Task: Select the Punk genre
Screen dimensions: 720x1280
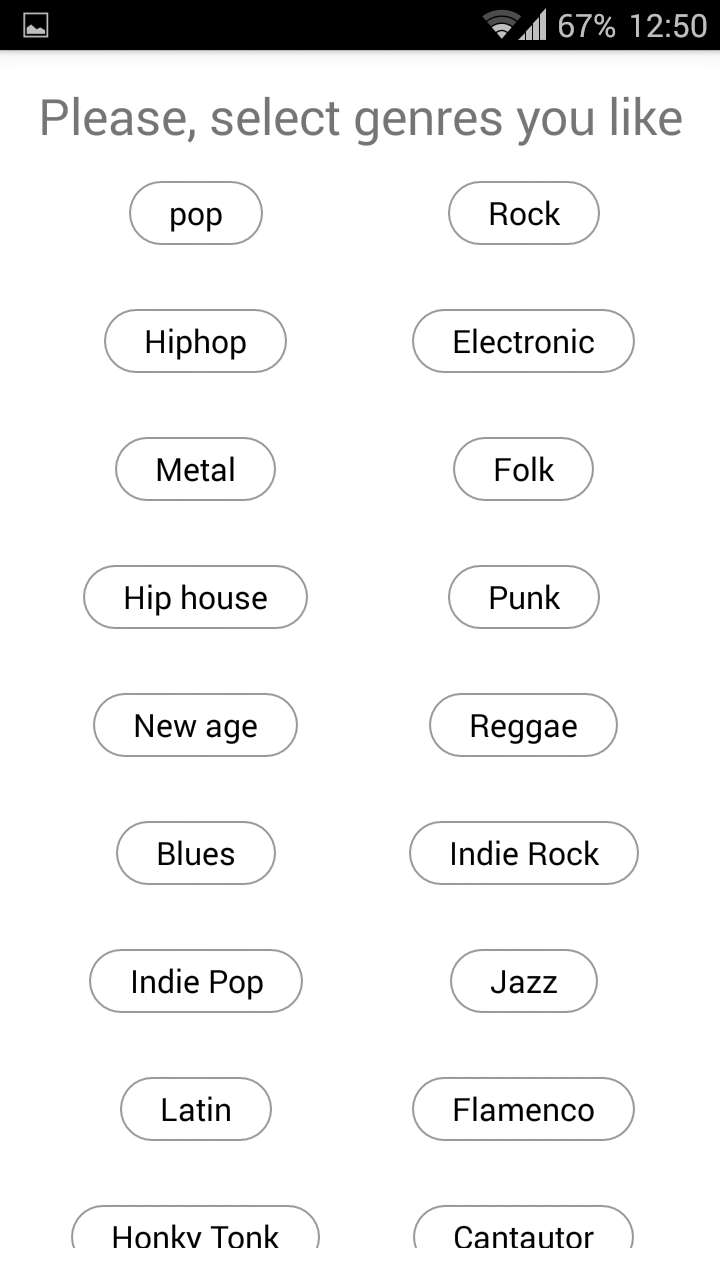Action: pos(524,597)
